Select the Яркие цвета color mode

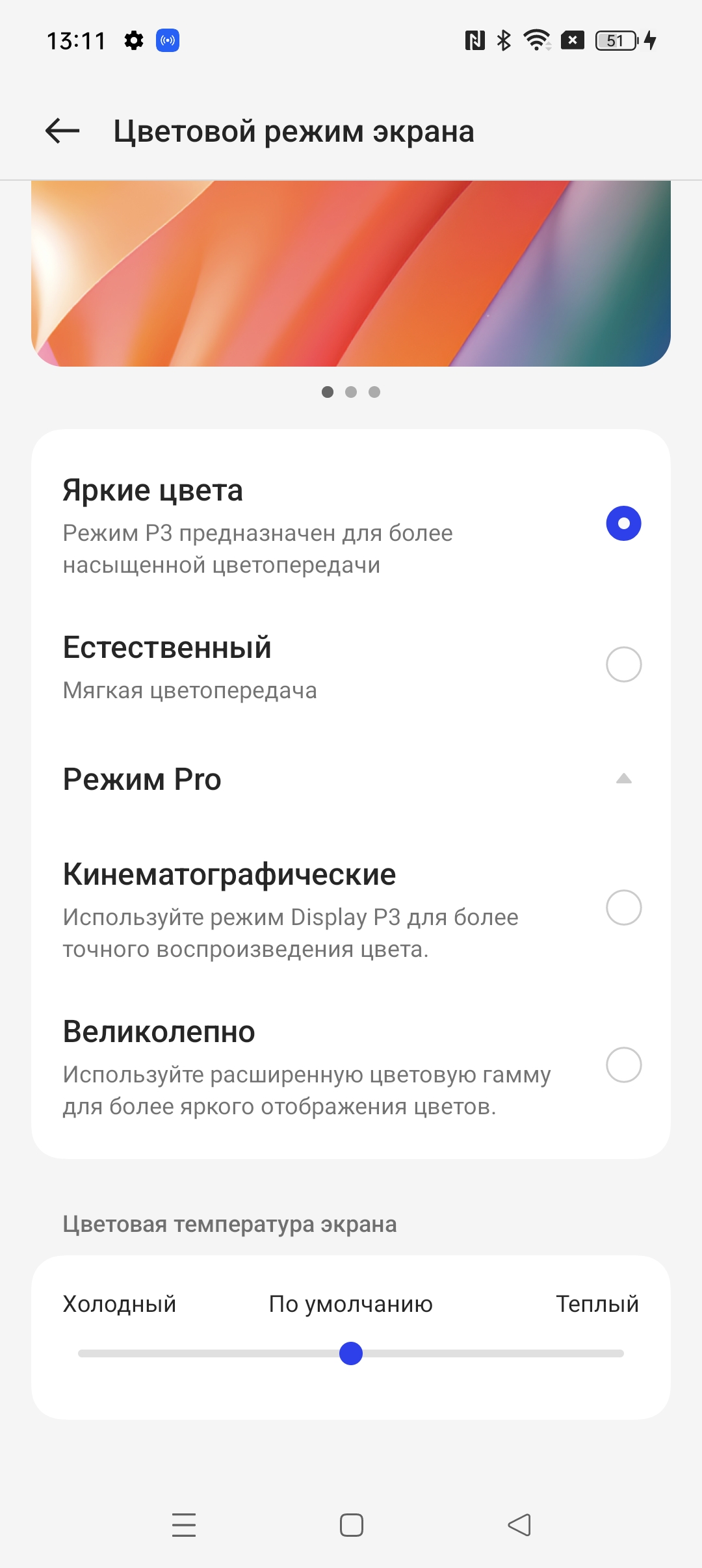623,523
